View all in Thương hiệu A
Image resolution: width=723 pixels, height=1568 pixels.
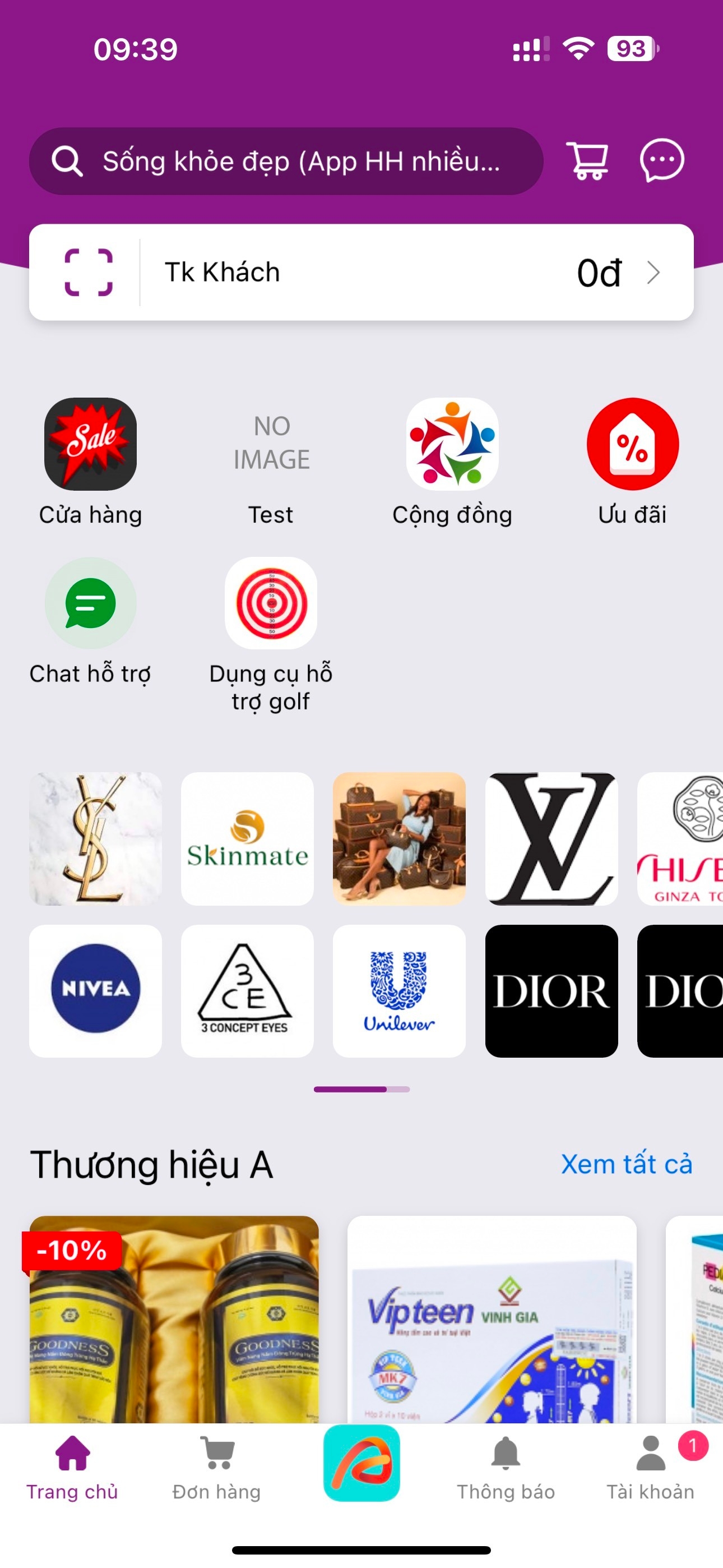point(626,1164)
